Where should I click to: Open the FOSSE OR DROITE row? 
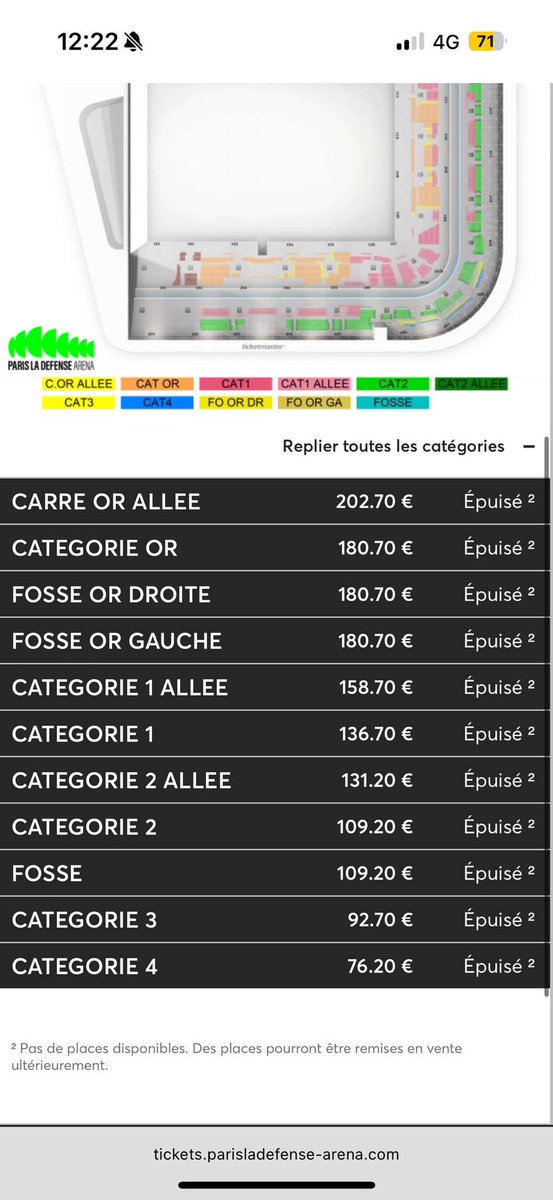coord(275,594)
